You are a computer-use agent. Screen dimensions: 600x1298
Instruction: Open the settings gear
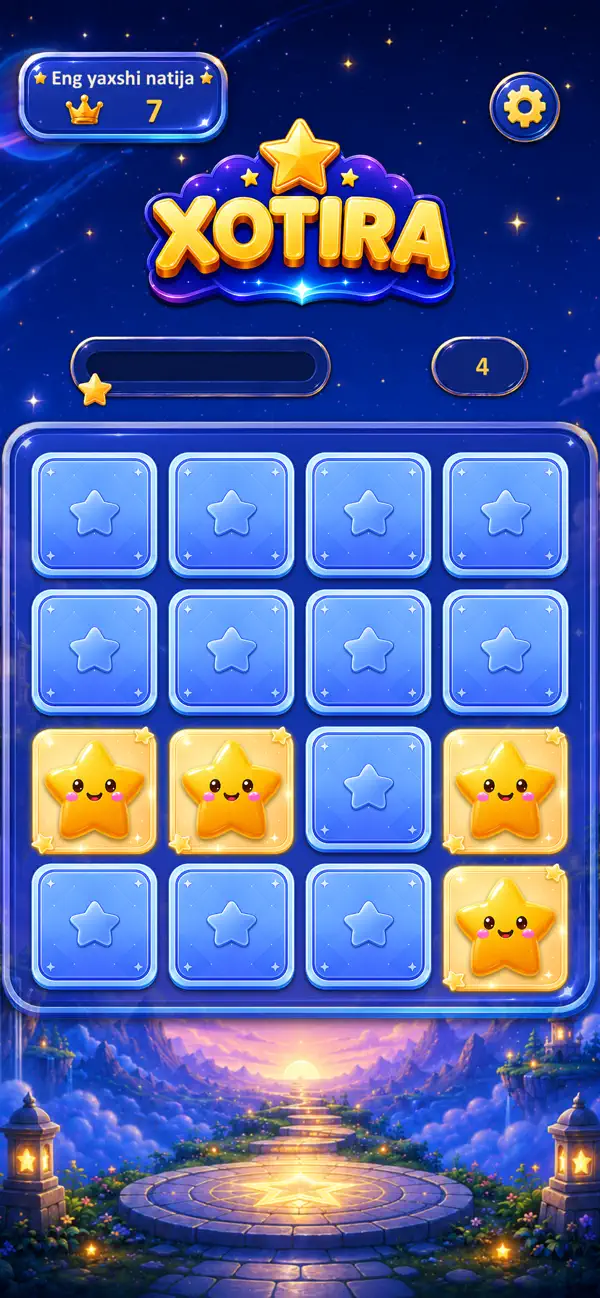pyautogui.click(x=524, y=105)
